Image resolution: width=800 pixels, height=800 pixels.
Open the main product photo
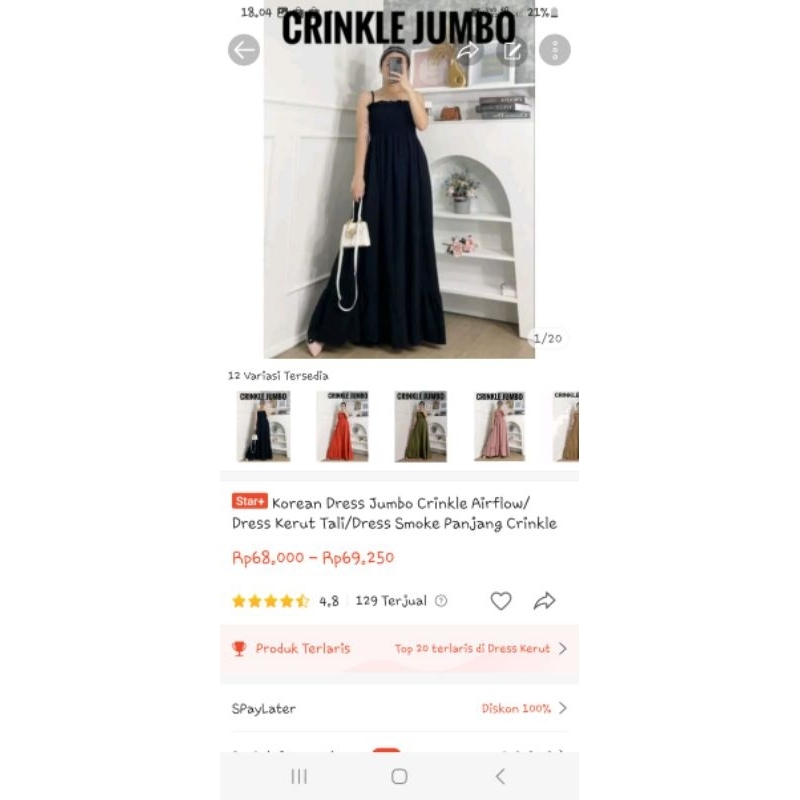coord(398,200)
